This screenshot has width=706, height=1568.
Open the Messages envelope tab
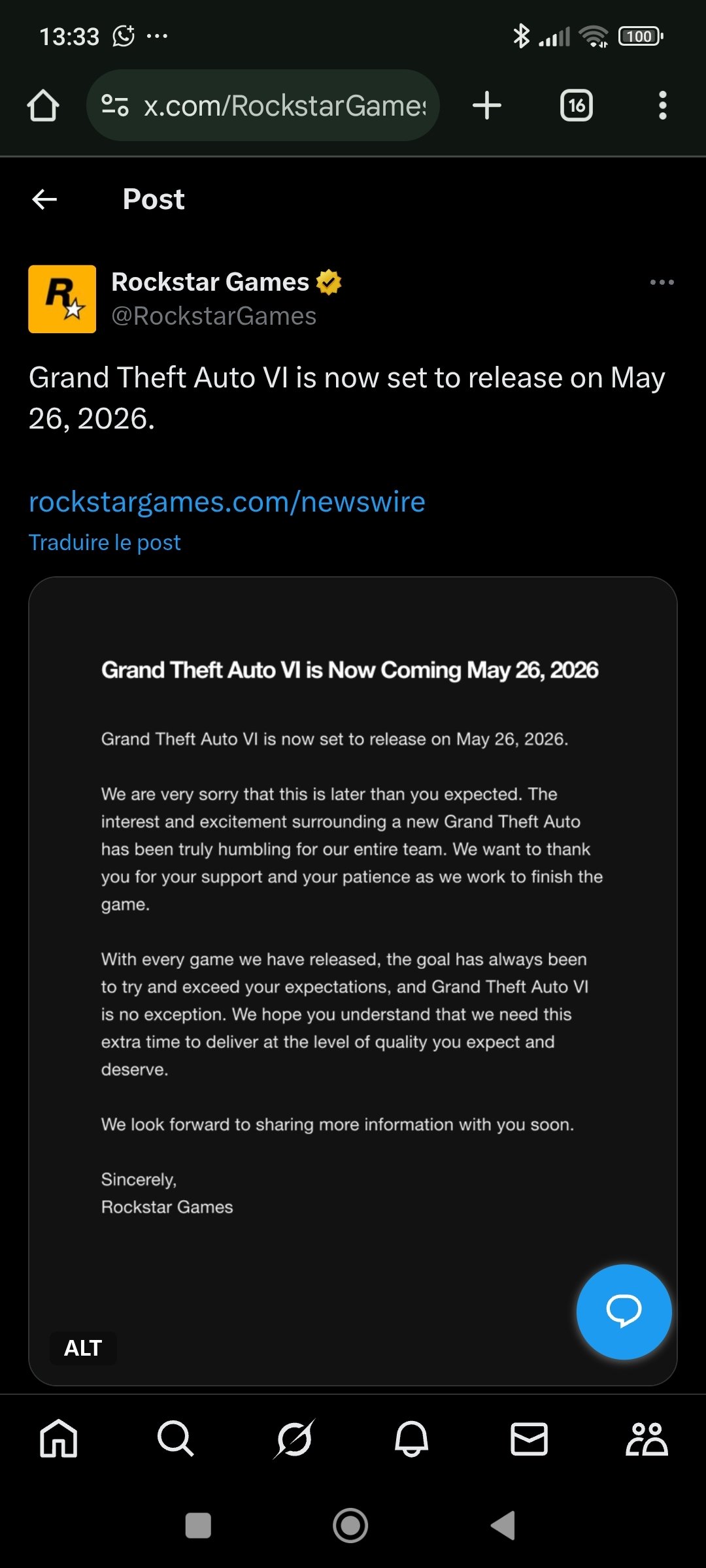(529, 1439)
